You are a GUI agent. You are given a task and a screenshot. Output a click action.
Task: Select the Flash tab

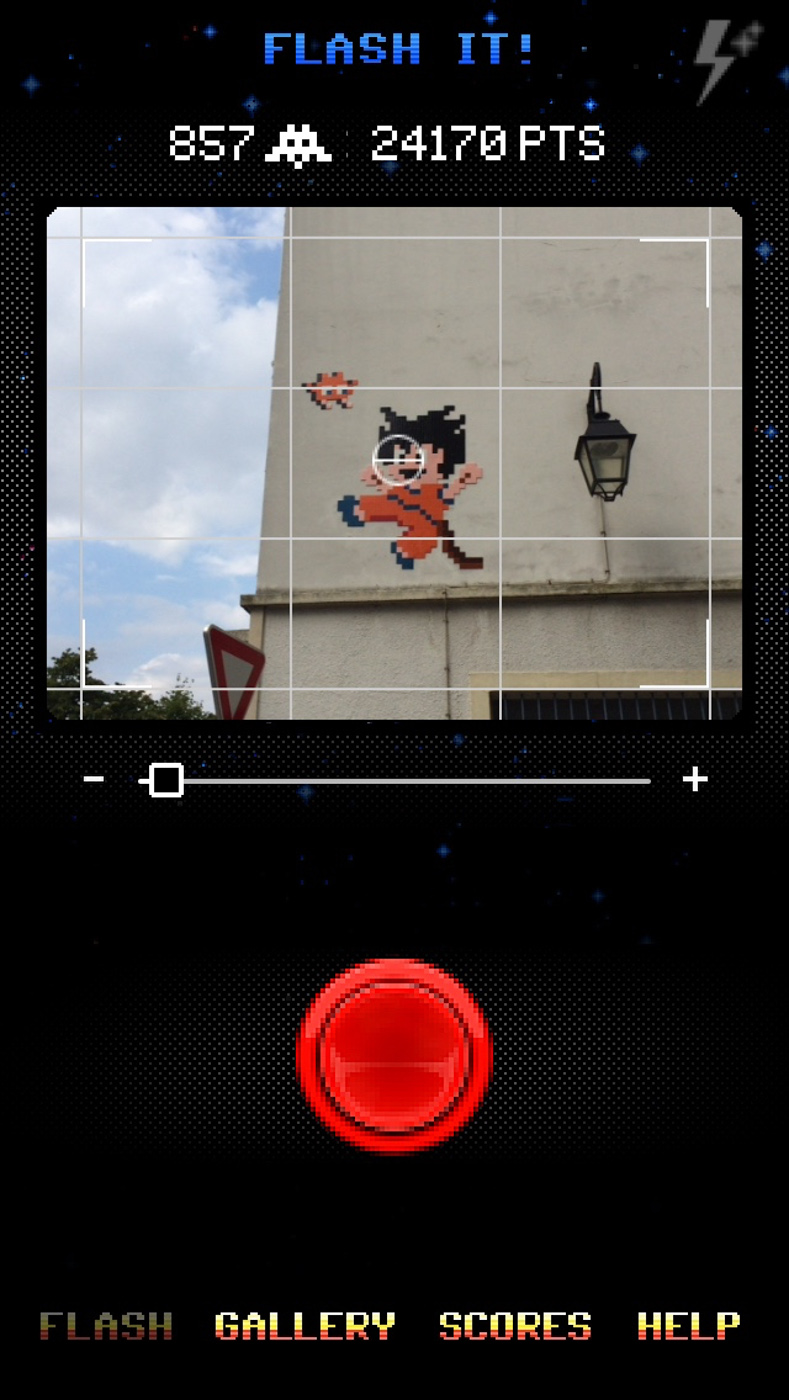106,1326
